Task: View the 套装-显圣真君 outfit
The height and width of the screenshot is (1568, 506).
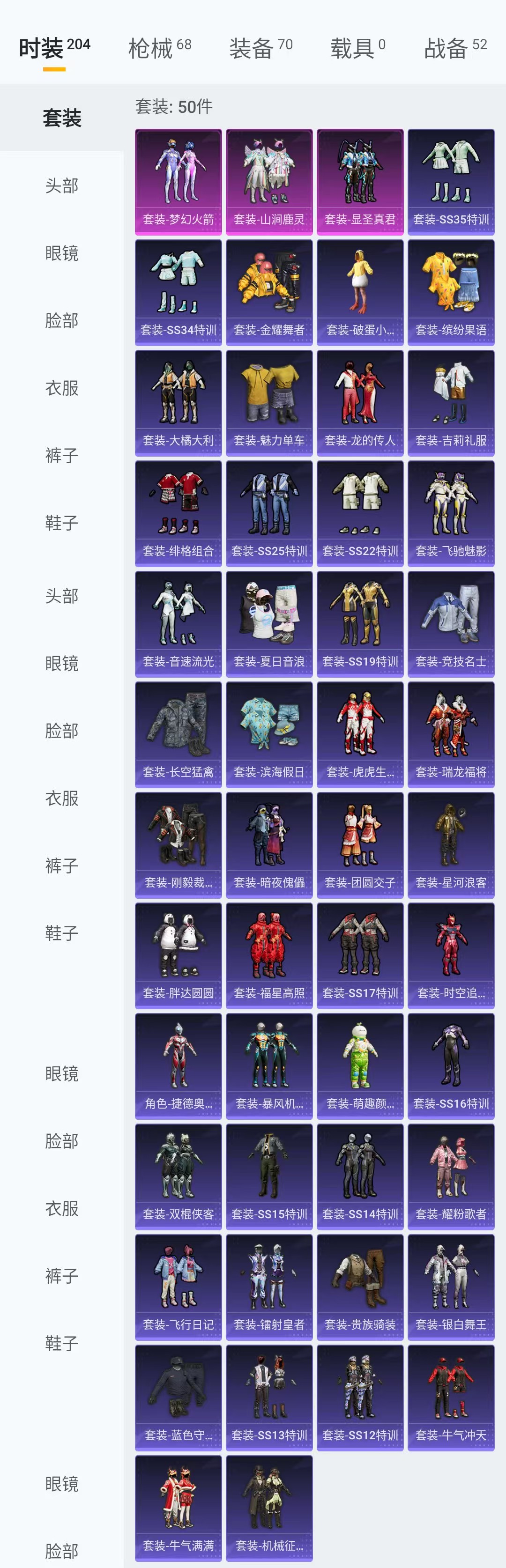Action: pos(360,181)
